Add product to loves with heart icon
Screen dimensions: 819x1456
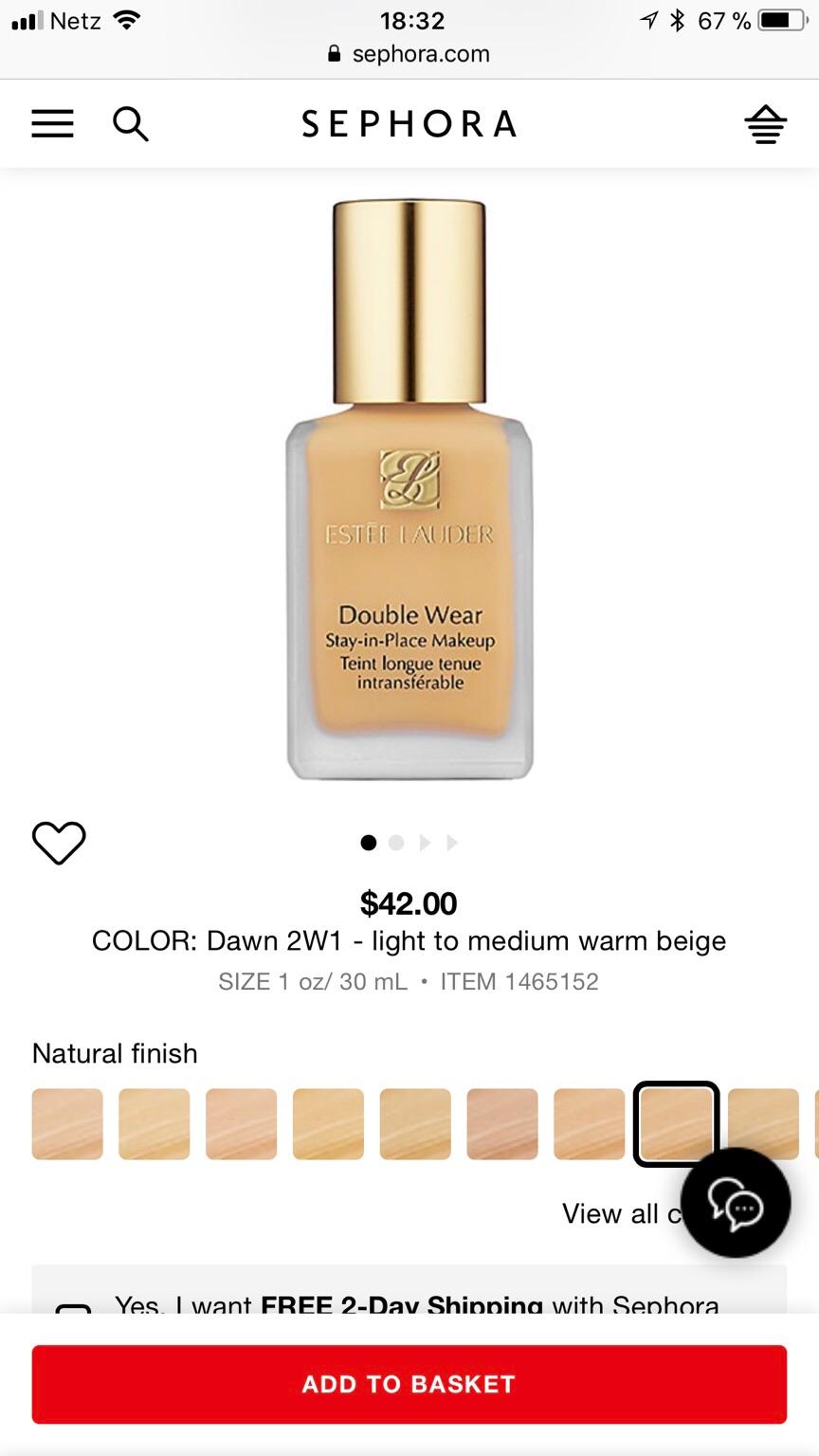(59, 842)
